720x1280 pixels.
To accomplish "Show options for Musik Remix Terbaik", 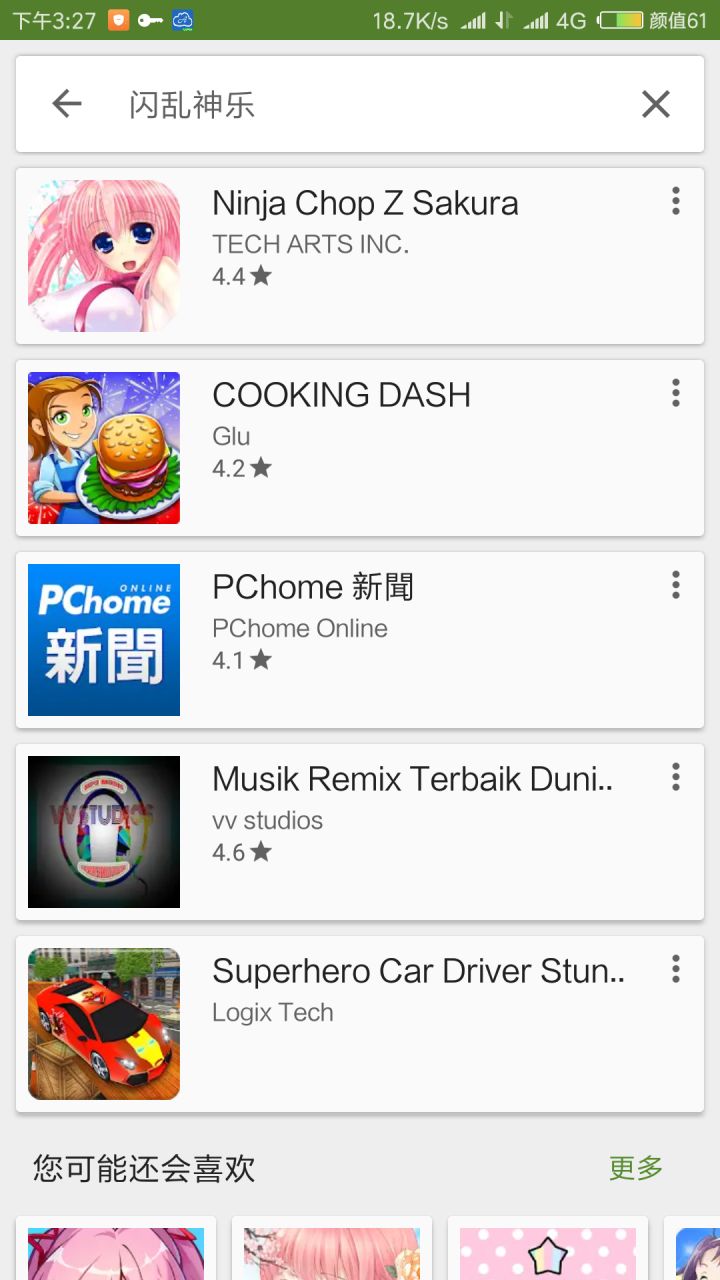I will point(676,777).
